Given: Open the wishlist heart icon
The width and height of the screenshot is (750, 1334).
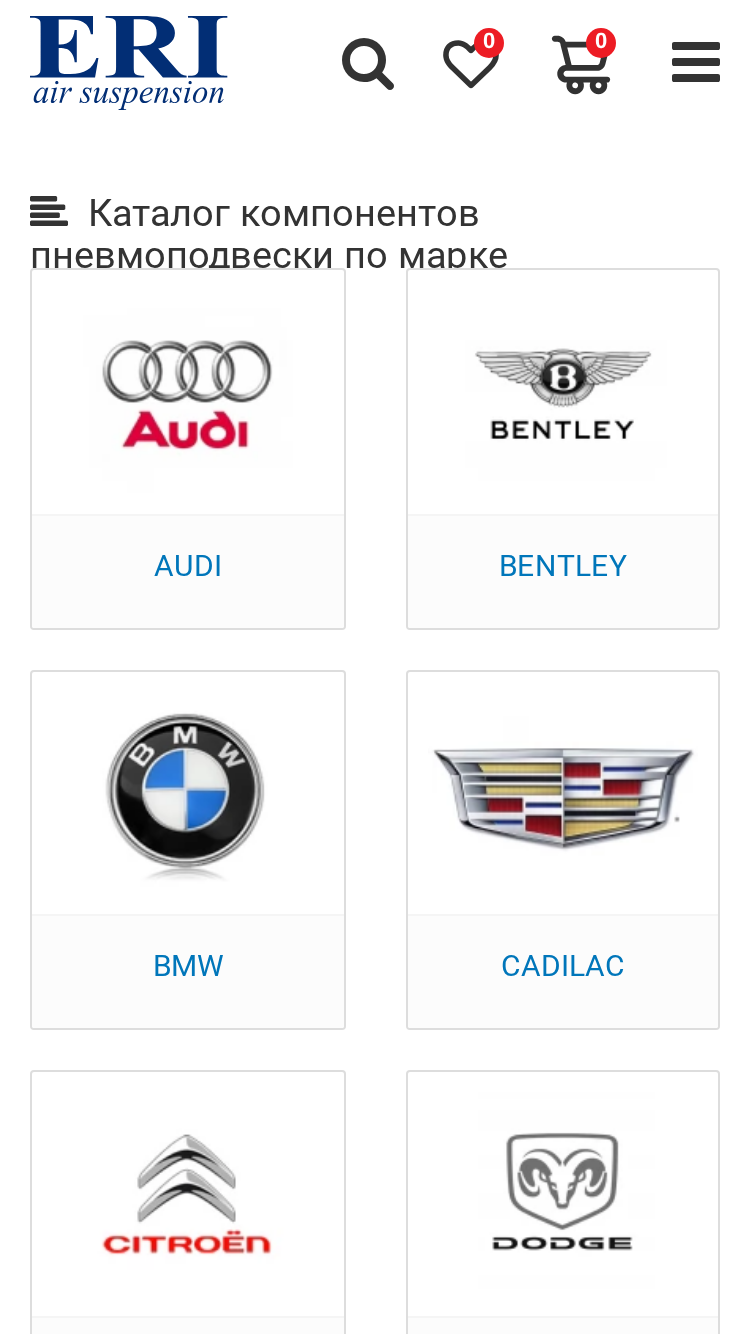Looking at the screenshot, I should (472, 62).
